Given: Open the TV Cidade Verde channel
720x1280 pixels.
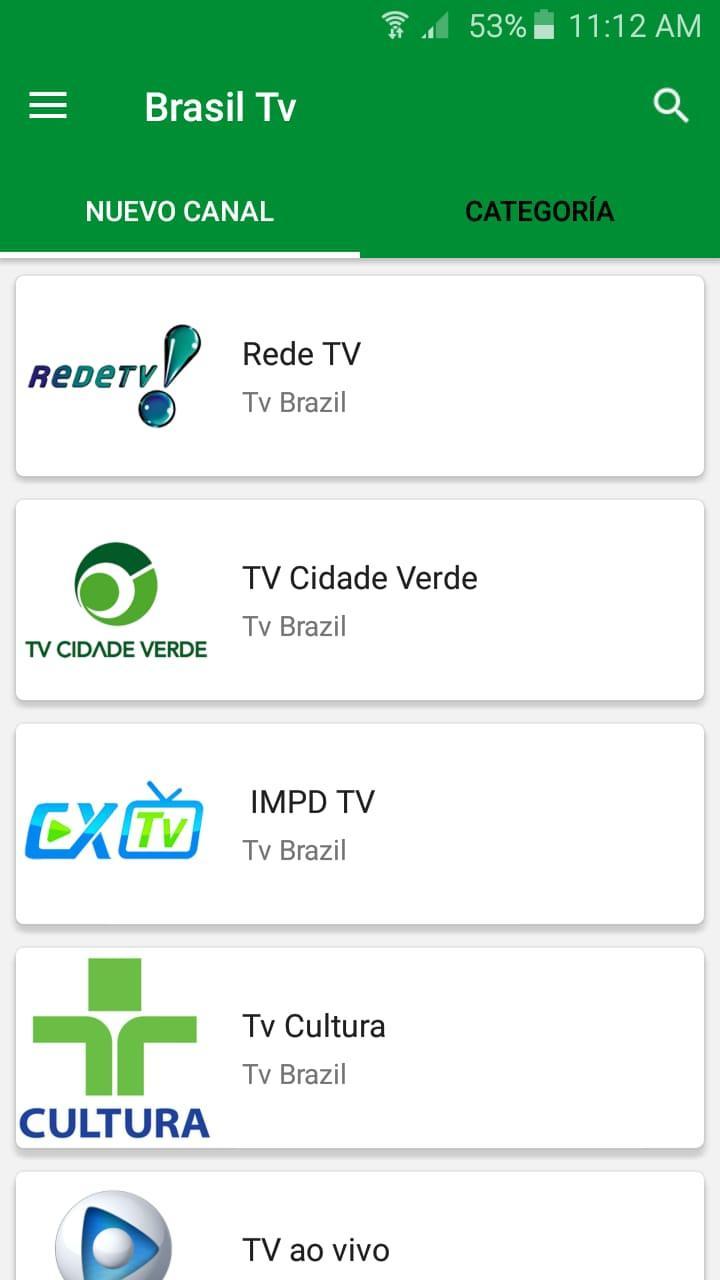Looking at the screenshot, I should tap(360, 600).
